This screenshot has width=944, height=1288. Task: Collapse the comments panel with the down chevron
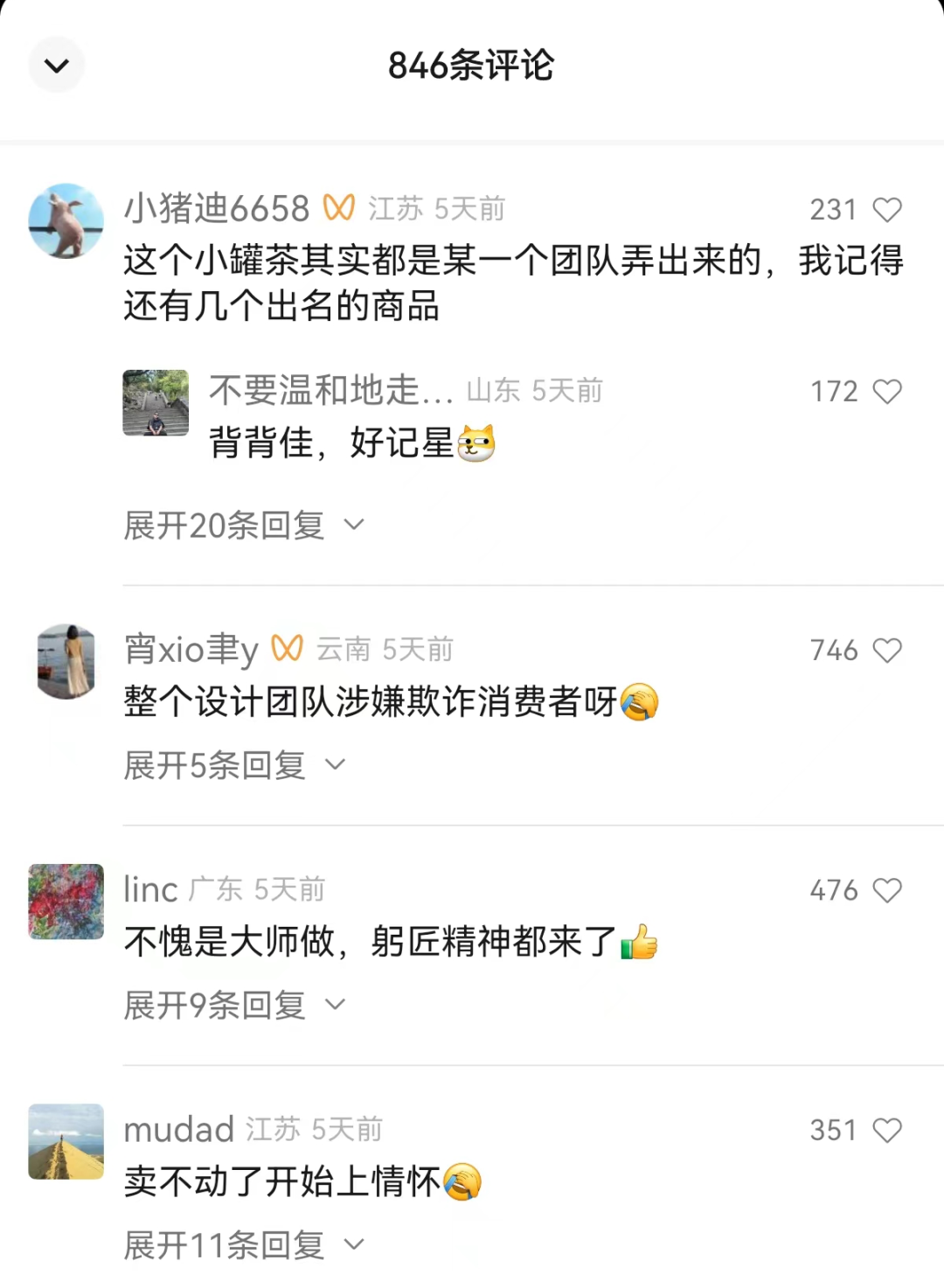[57, 65]
